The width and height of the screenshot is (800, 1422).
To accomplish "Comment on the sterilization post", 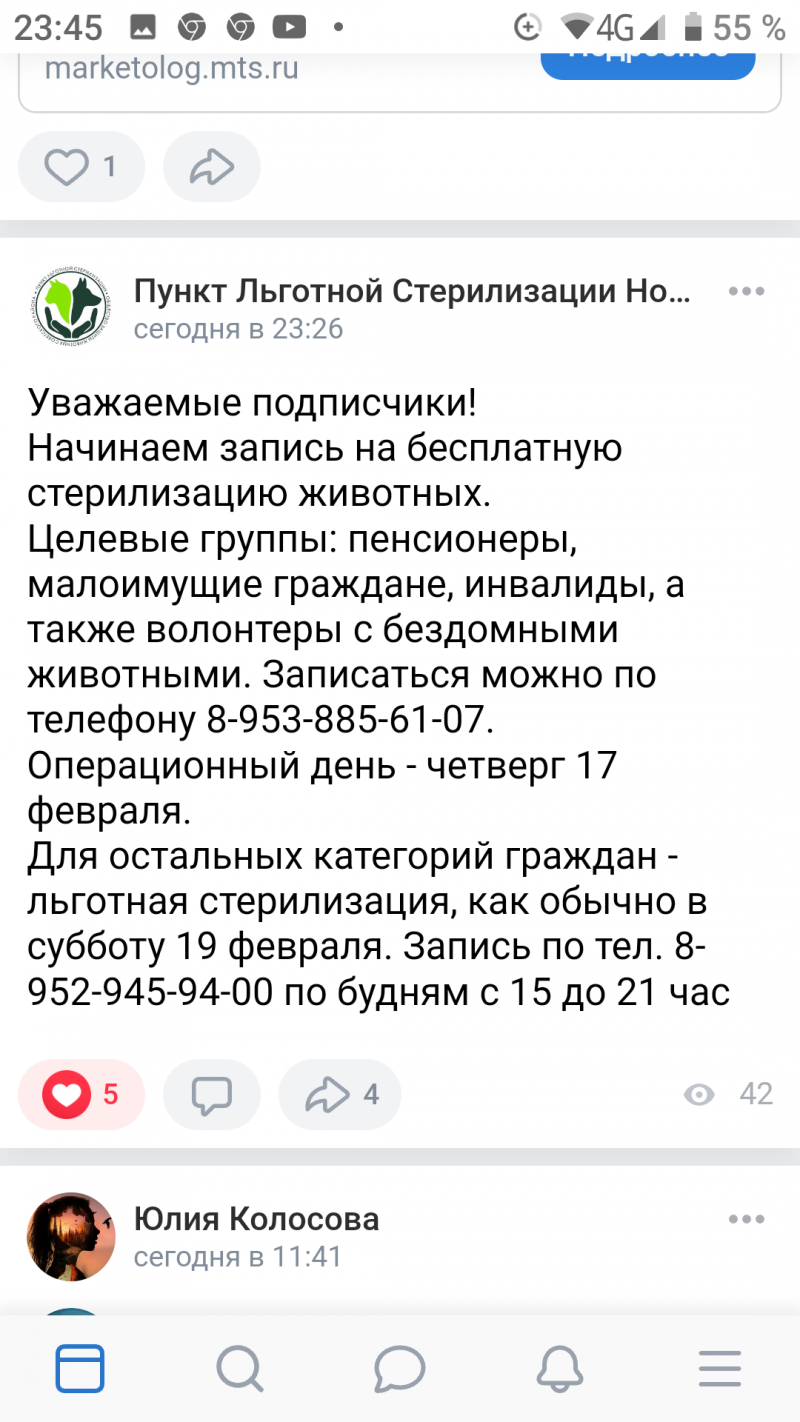I will tap(212, 1095).
